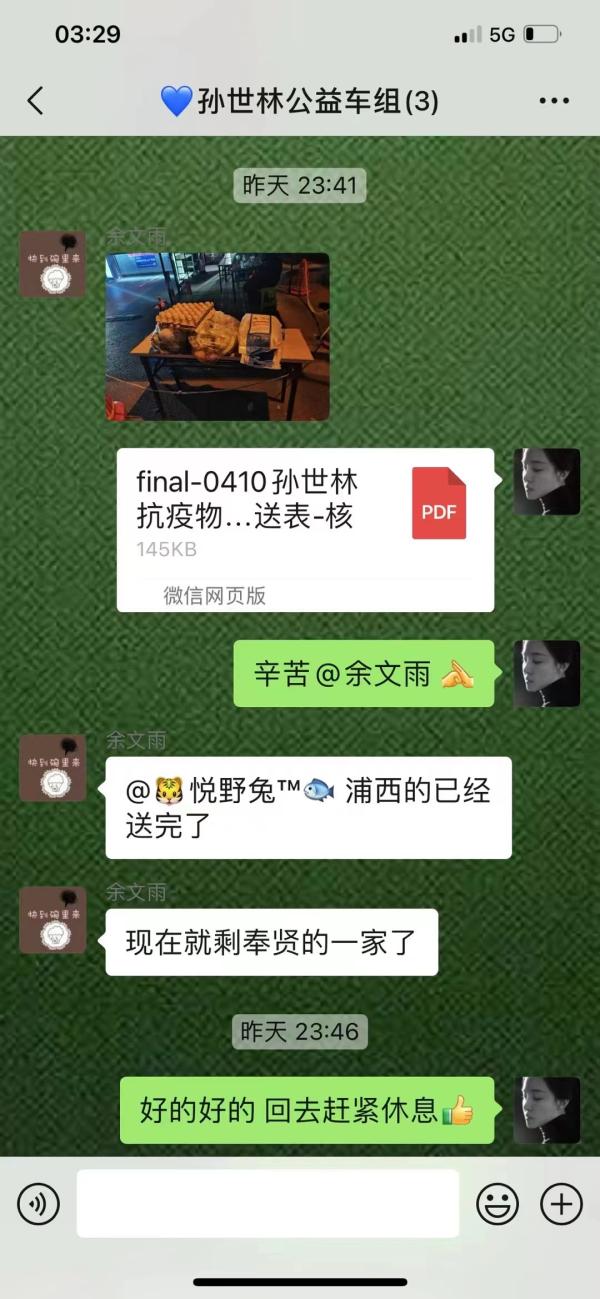Viewport: 600px width, 1299px height.
Task: Open sender's avatar beside the PDF message
Action: point(547,482)
